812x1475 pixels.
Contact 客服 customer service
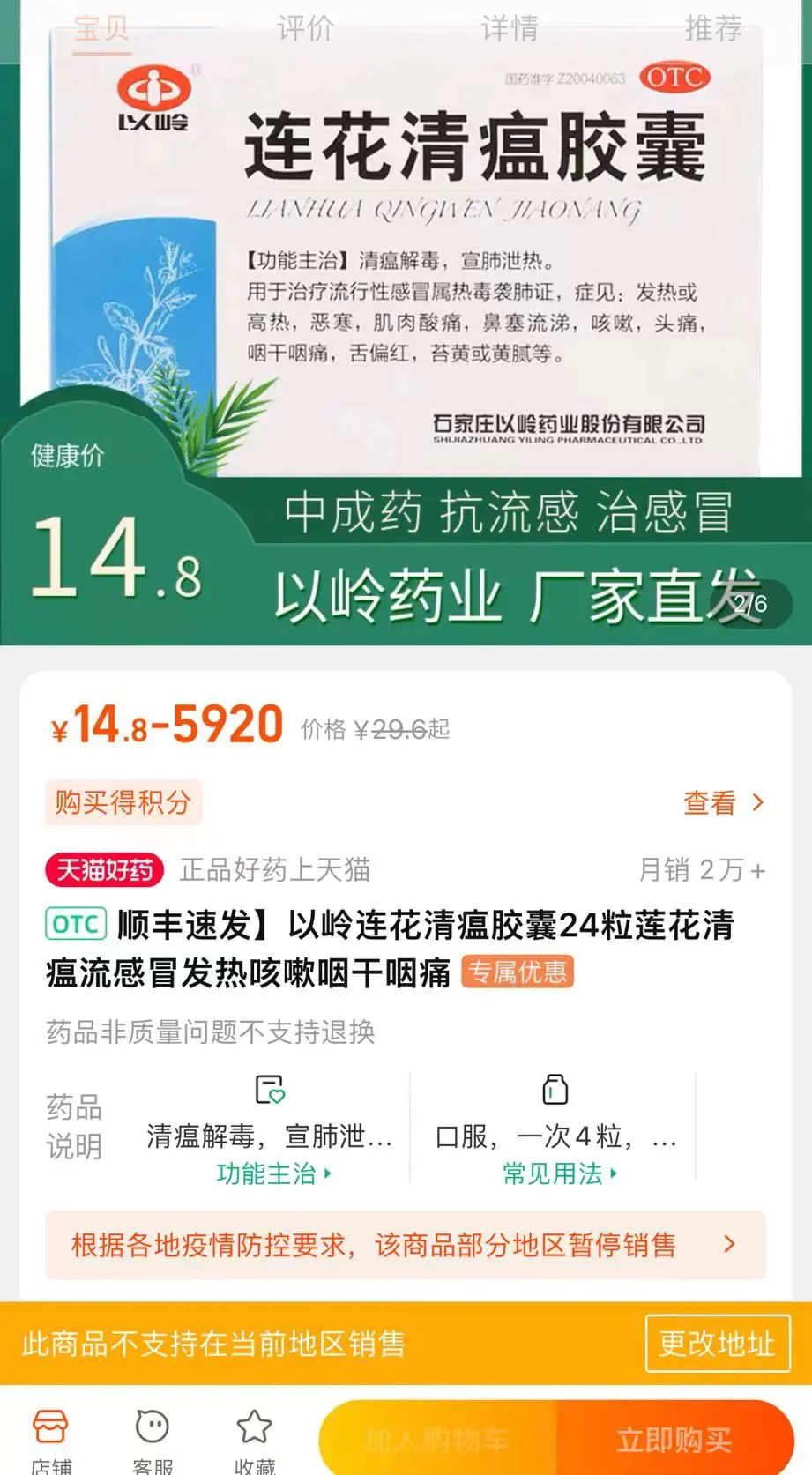point(153,1439)
